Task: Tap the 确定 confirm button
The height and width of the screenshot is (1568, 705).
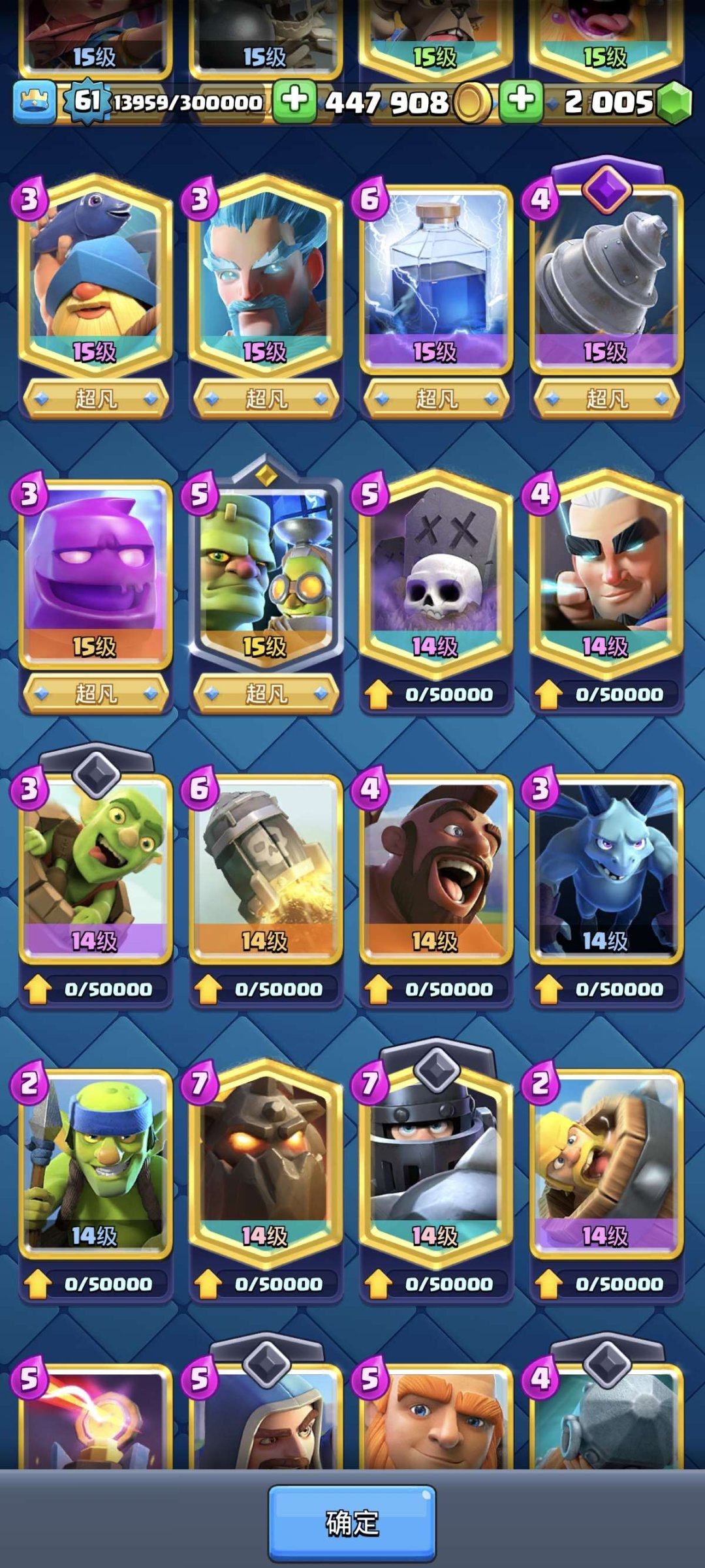Action: coord(352,1522)
